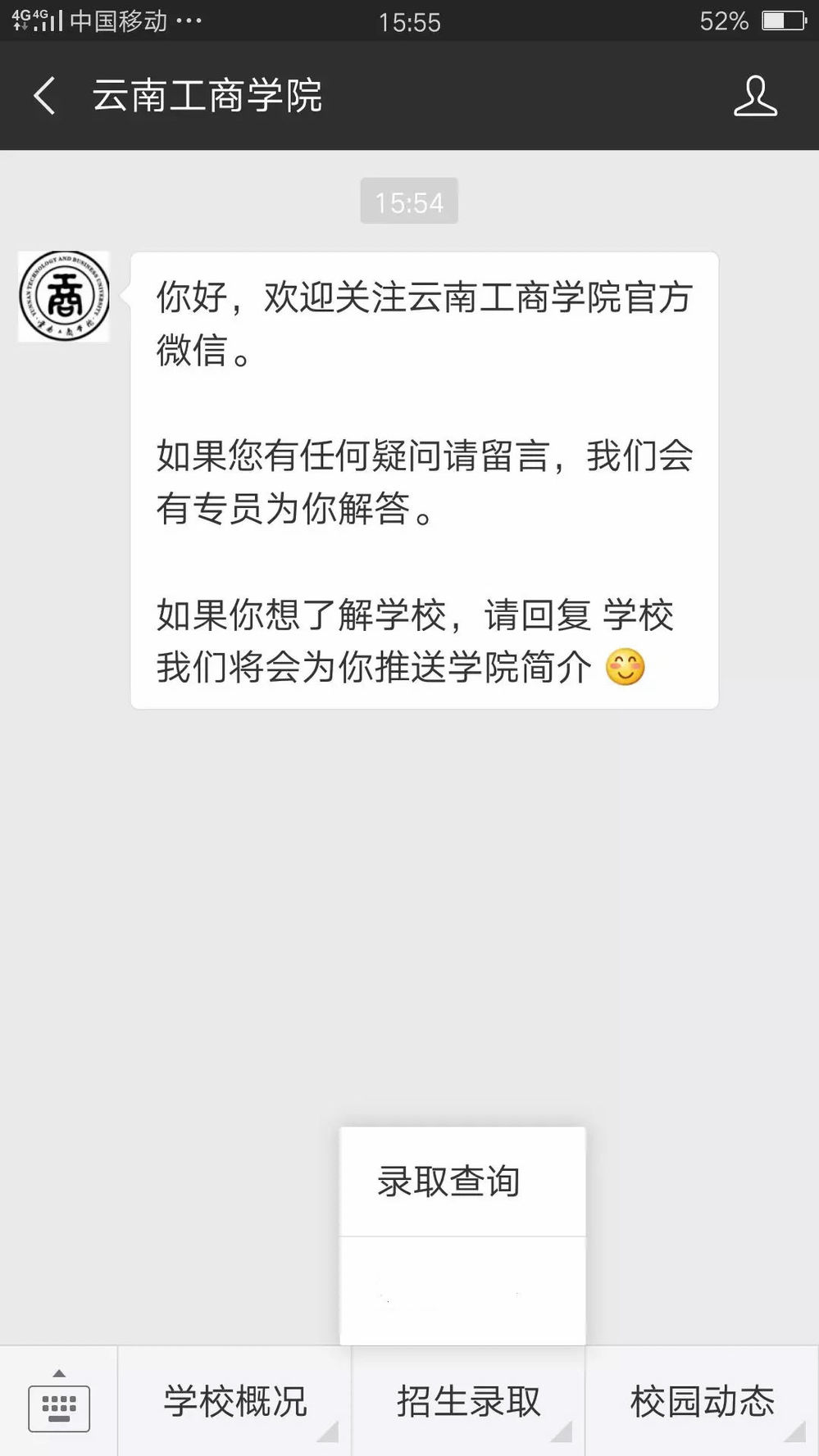Open the account profile icon

click(754, 96)
